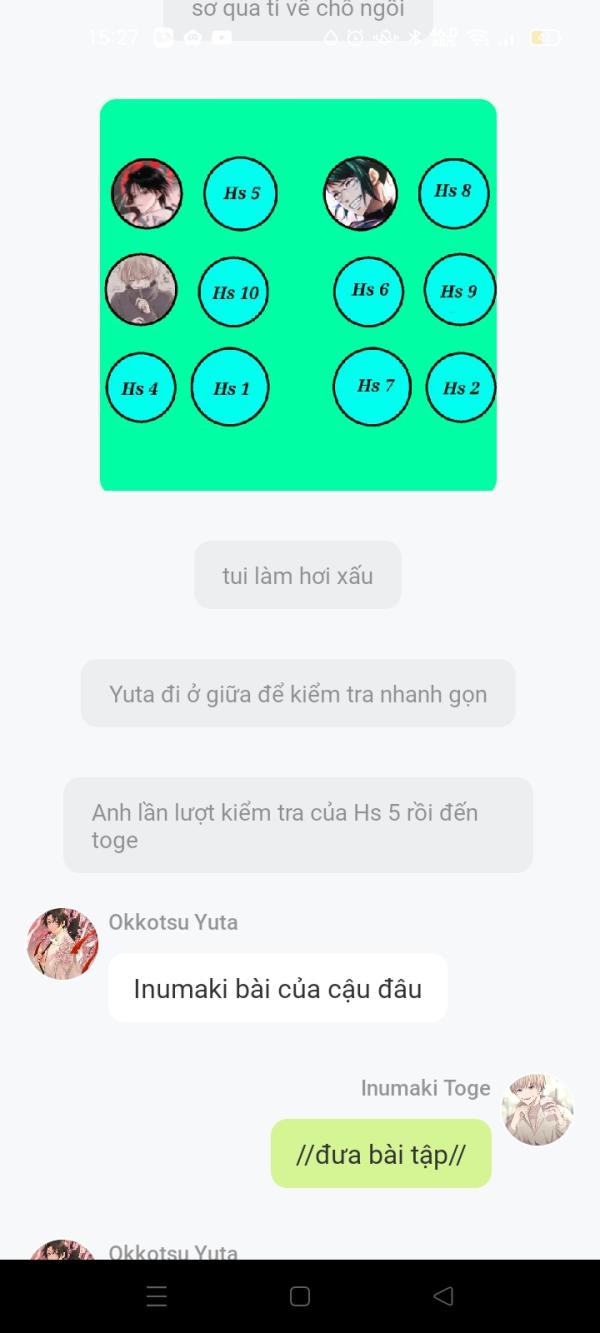Return to the home screen
600x1333 pixels.
coord(300,1296)
